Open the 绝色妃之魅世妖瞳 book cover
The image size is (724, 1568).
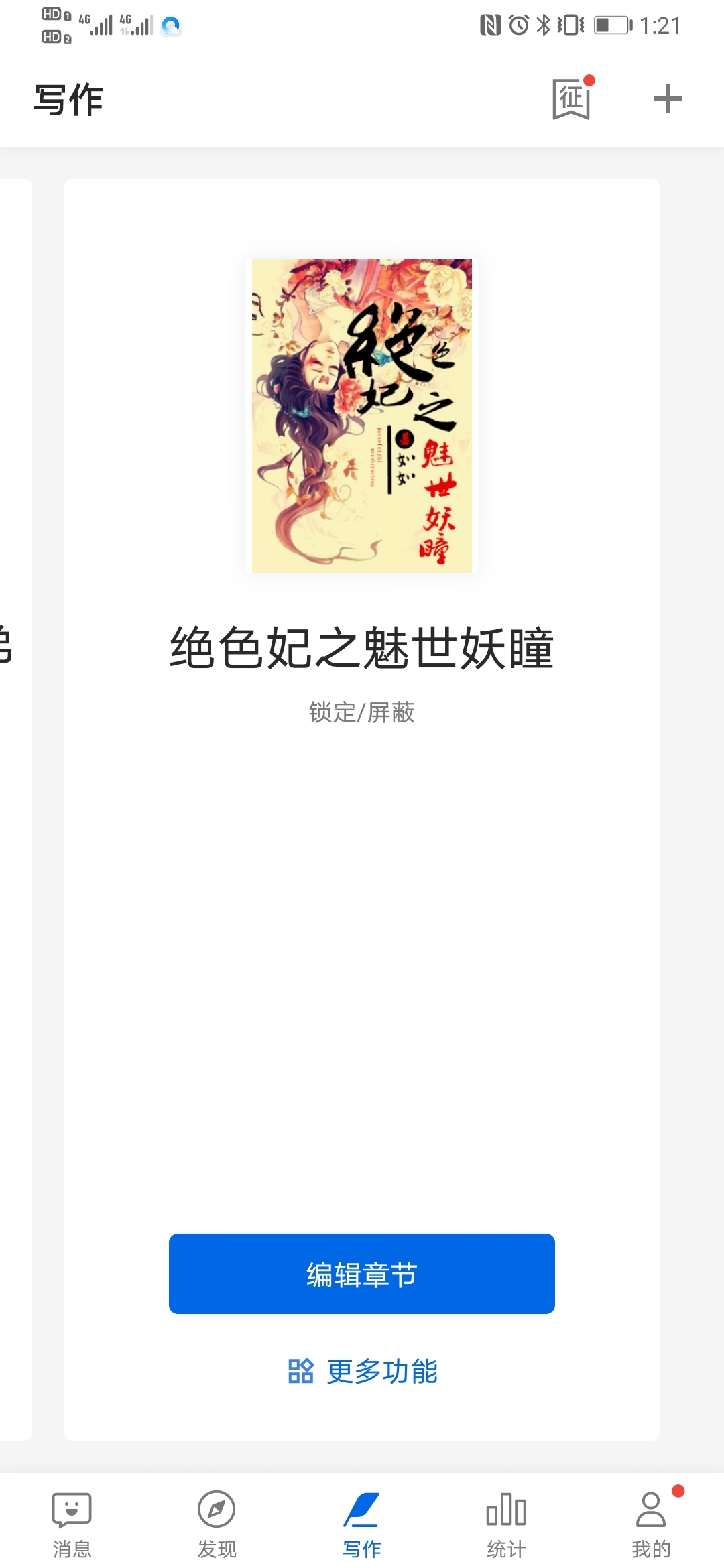(x=362, y=415)
